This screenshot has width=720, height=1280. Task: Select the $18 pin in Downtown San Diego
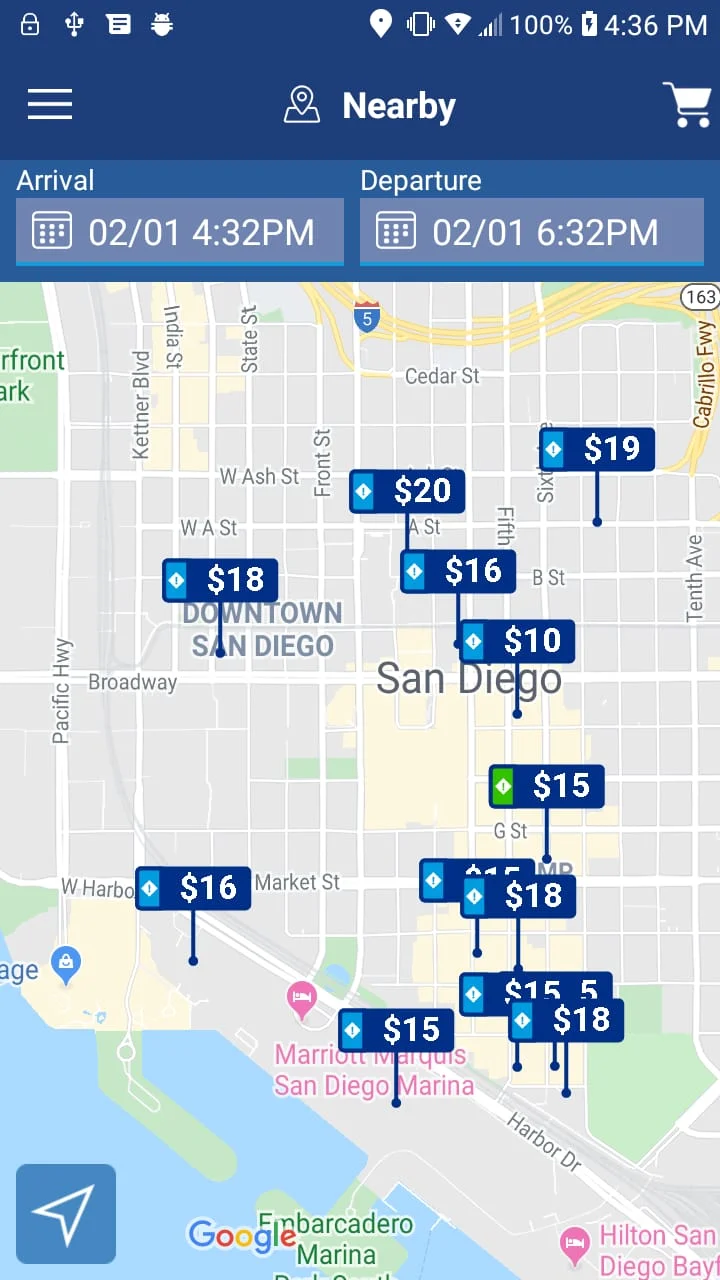point(220,580)
